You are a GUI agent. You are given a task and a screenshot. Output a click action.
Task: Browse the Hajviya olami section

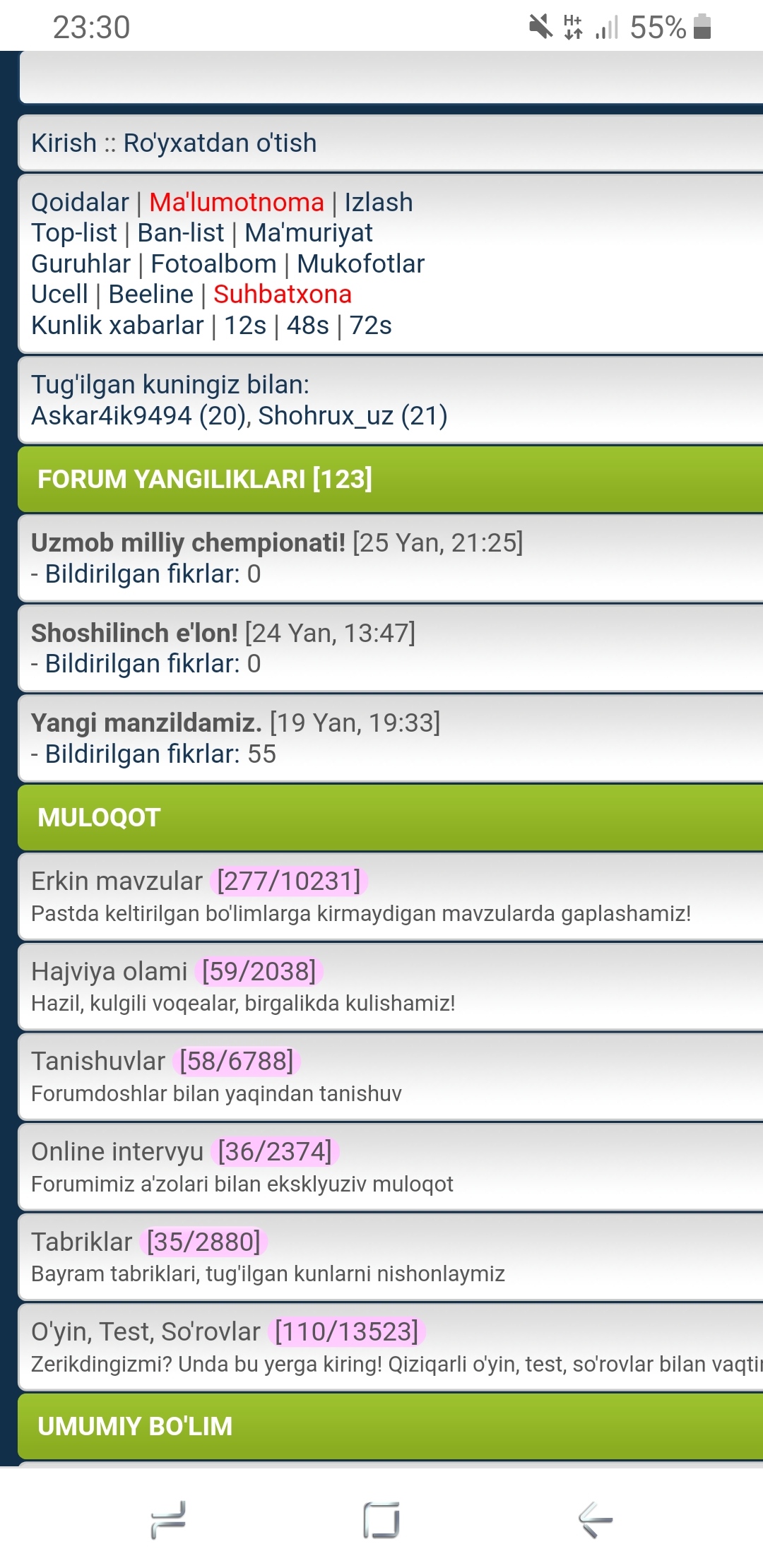coord(110,972)
